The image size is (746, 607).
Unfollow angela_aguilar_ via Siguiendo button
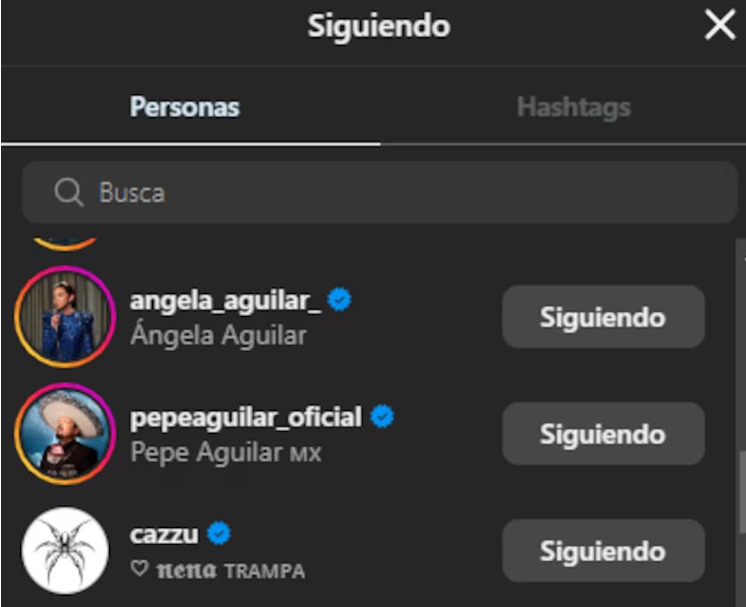(x=603, y=317)
